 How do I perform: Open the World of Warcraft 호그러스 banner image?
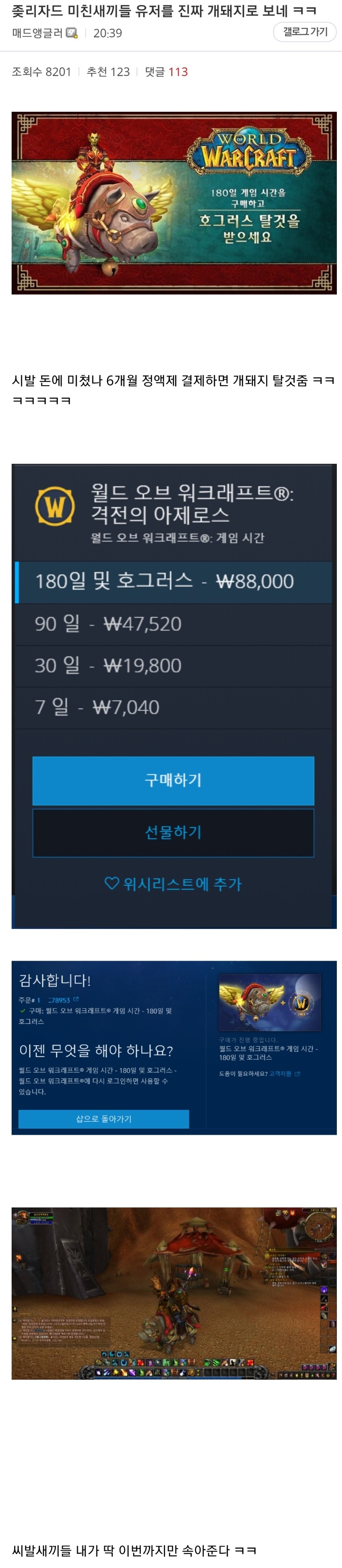[174, 203]
